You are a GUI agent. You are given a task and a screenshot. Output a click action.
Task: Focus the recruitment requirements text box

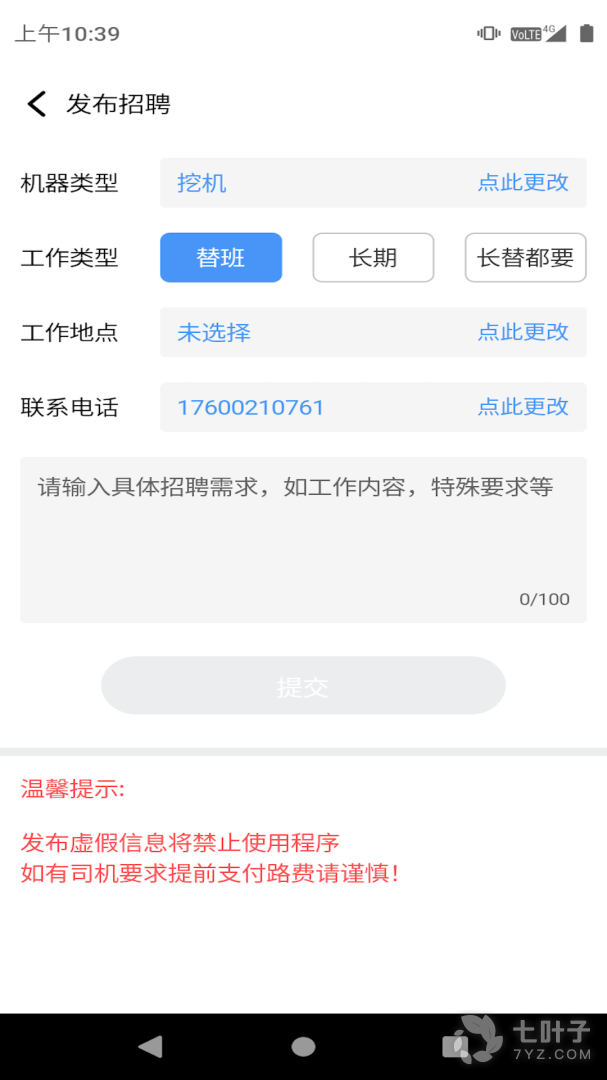303,539
